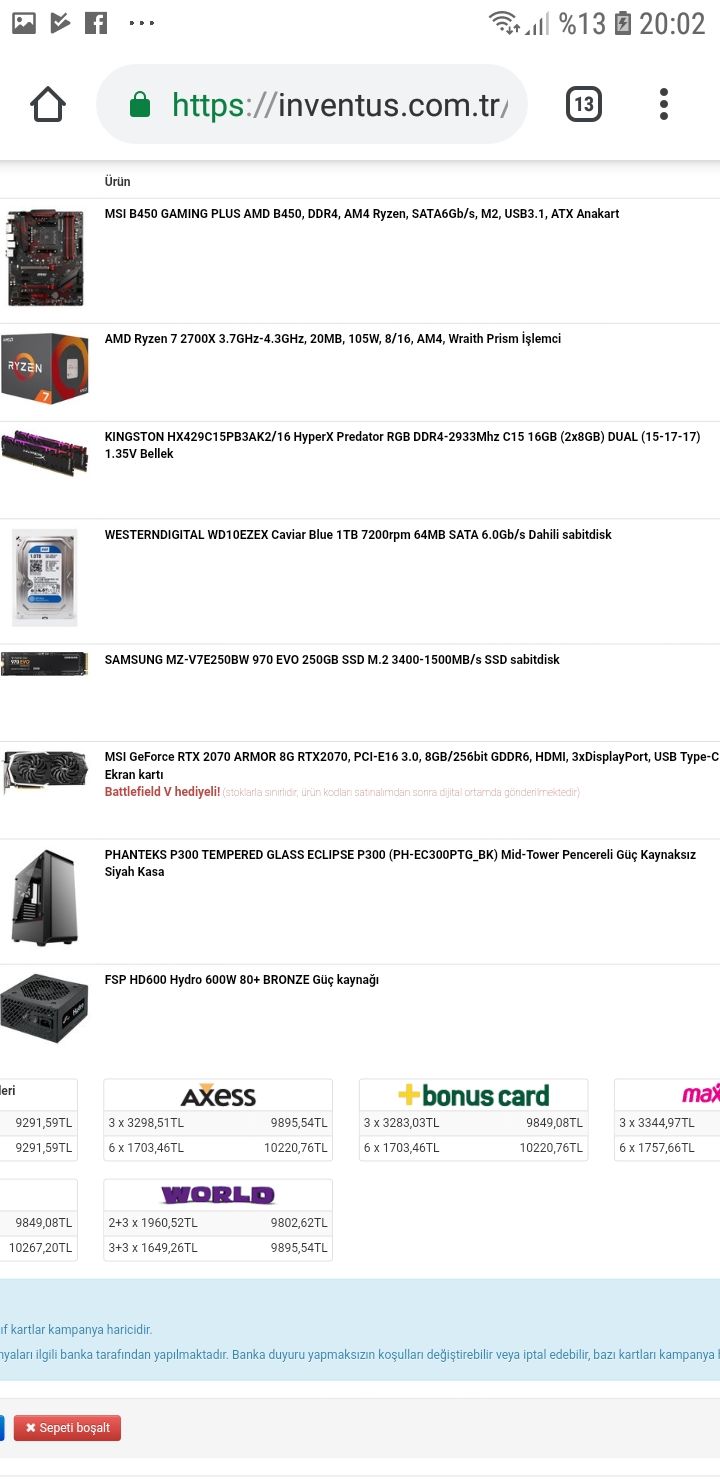View the WD Caviar Blue 1TB hard disk
The image size is (720, 1480).
click(357, 535)
